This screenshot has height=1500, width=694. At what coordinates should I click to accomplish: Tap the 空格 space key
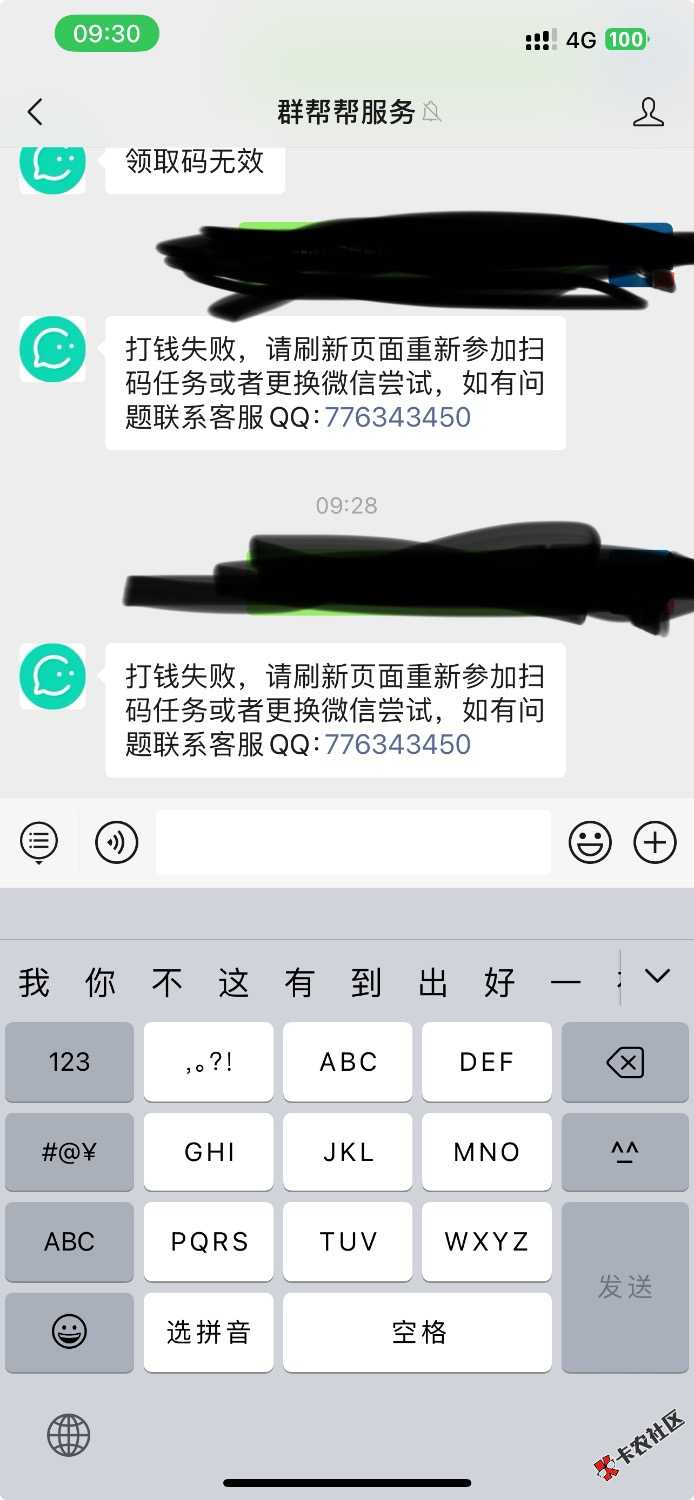[417, 1332]
